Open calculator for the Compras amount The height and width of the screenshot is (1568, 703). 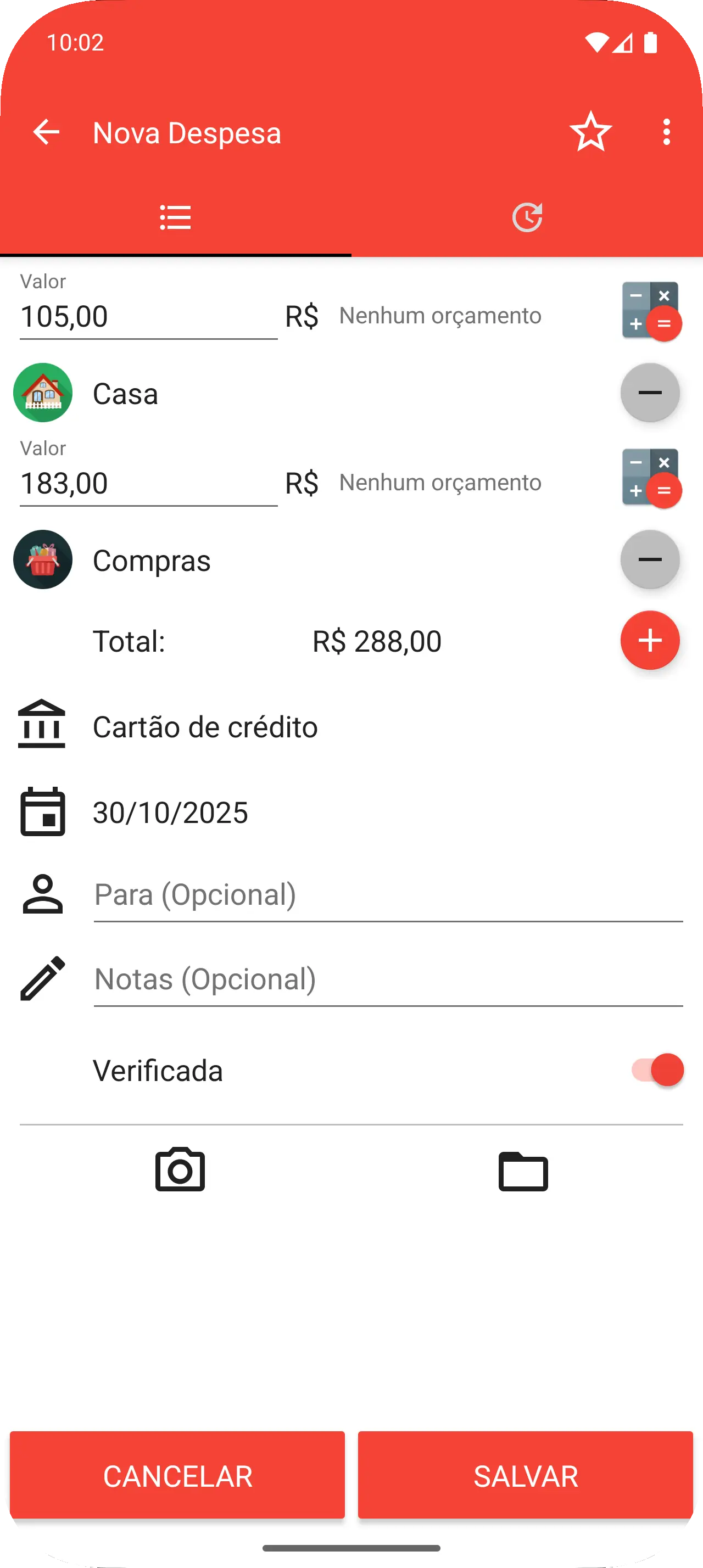click(x=650, y=478)
